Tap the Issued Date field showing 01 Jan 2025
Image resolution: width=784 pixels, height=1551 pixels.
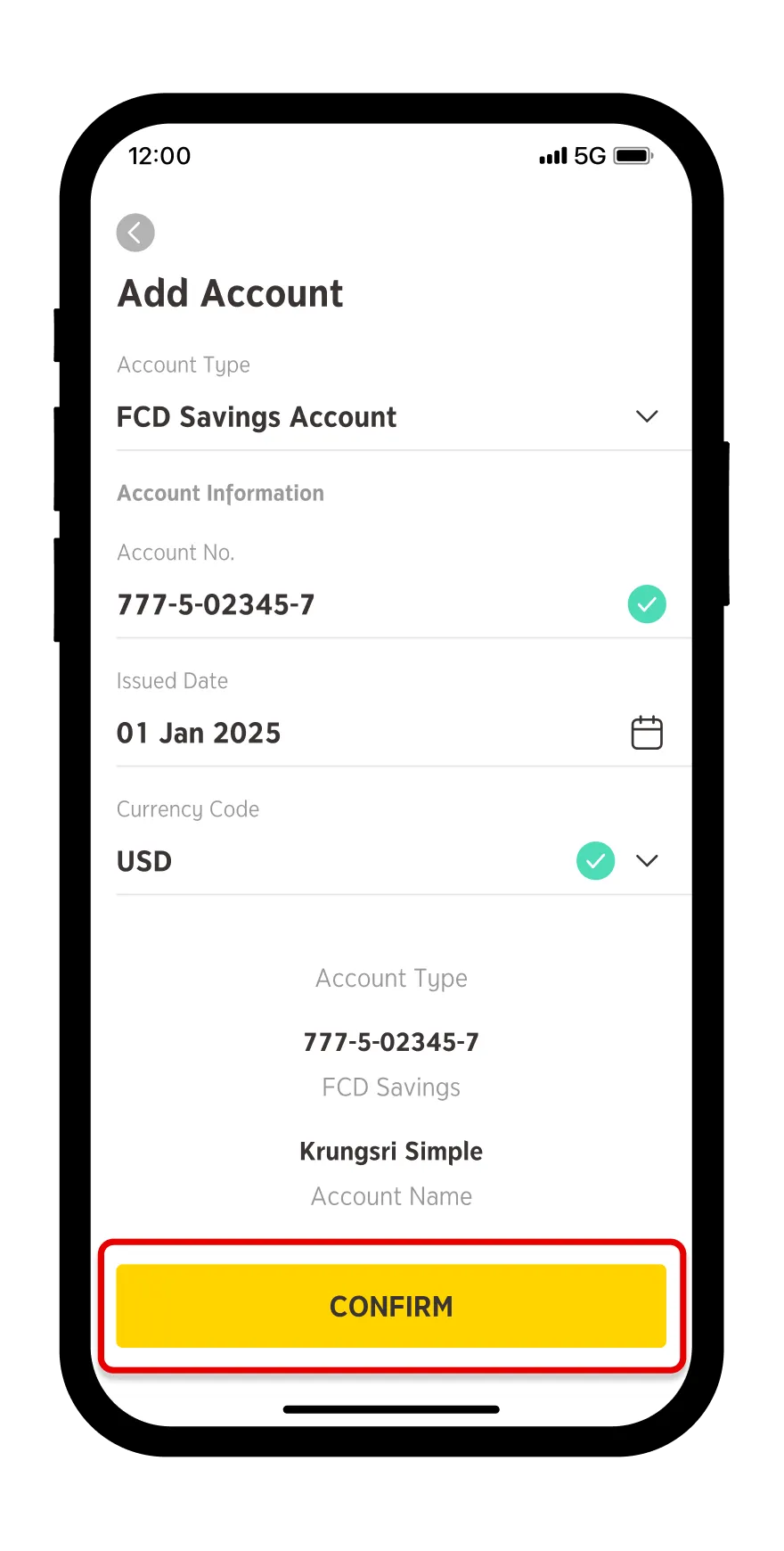(x=199, y=732)
